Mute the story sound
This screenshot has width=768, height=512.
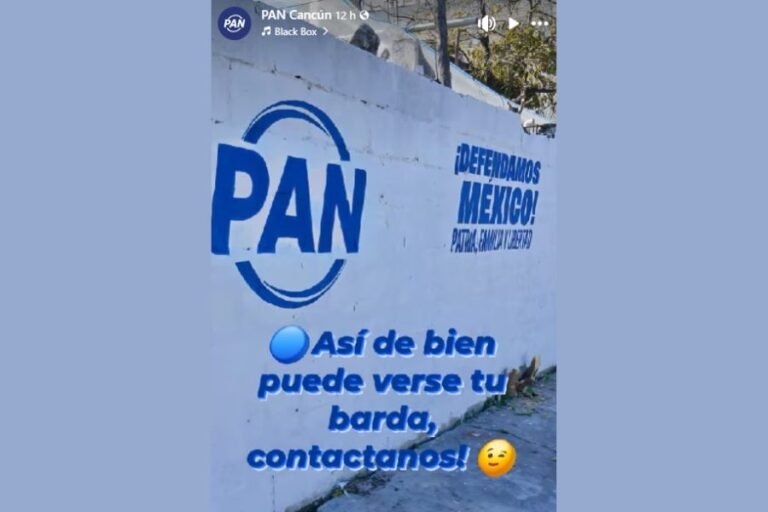click(487, 23)
